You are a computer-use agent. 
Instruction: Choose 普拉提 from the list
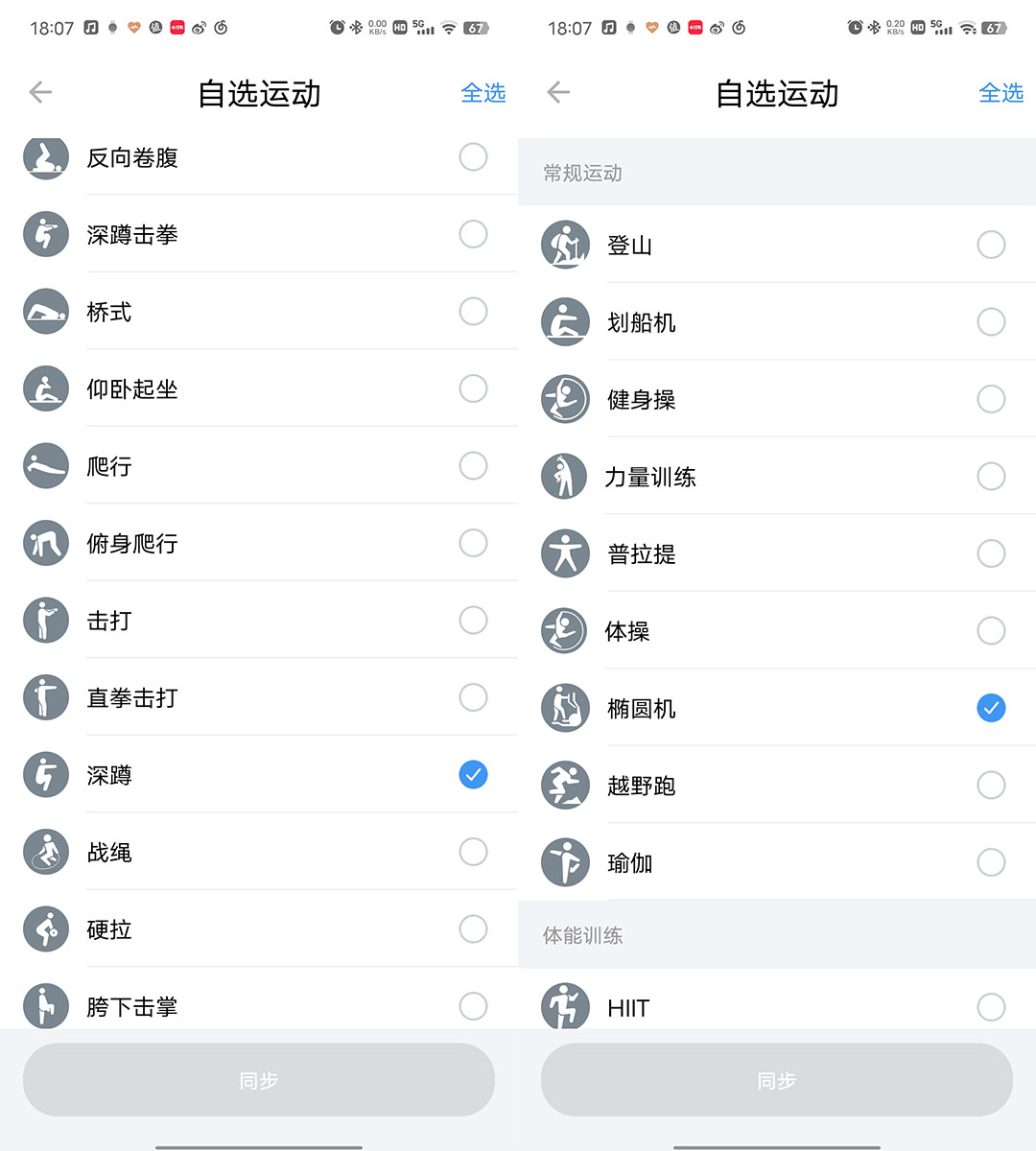991,553
